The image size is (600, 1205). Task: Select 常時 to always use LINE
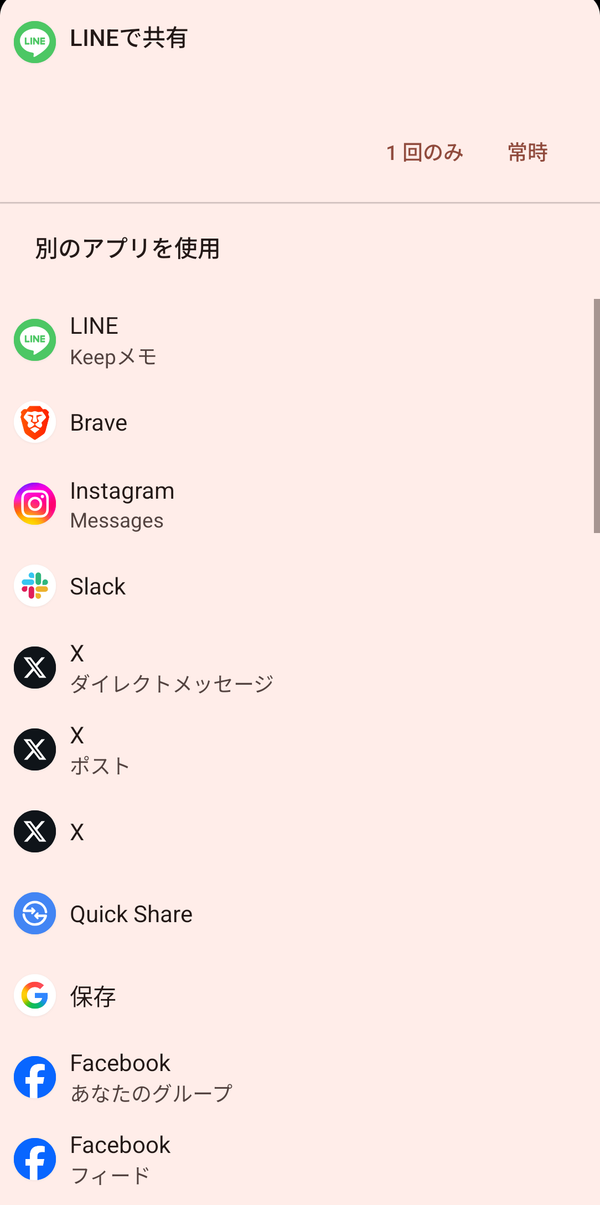(528, 153)
